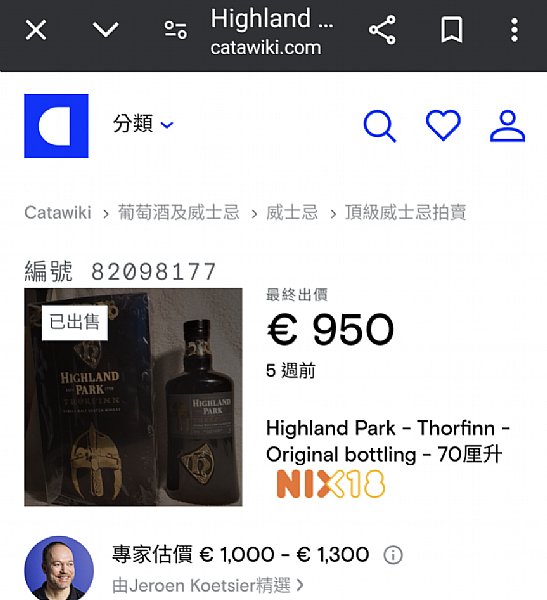This screenshot has height=600, width=547.
Task: Expand the 分類 categories dropdown
Action: click(x=143, y=124)
